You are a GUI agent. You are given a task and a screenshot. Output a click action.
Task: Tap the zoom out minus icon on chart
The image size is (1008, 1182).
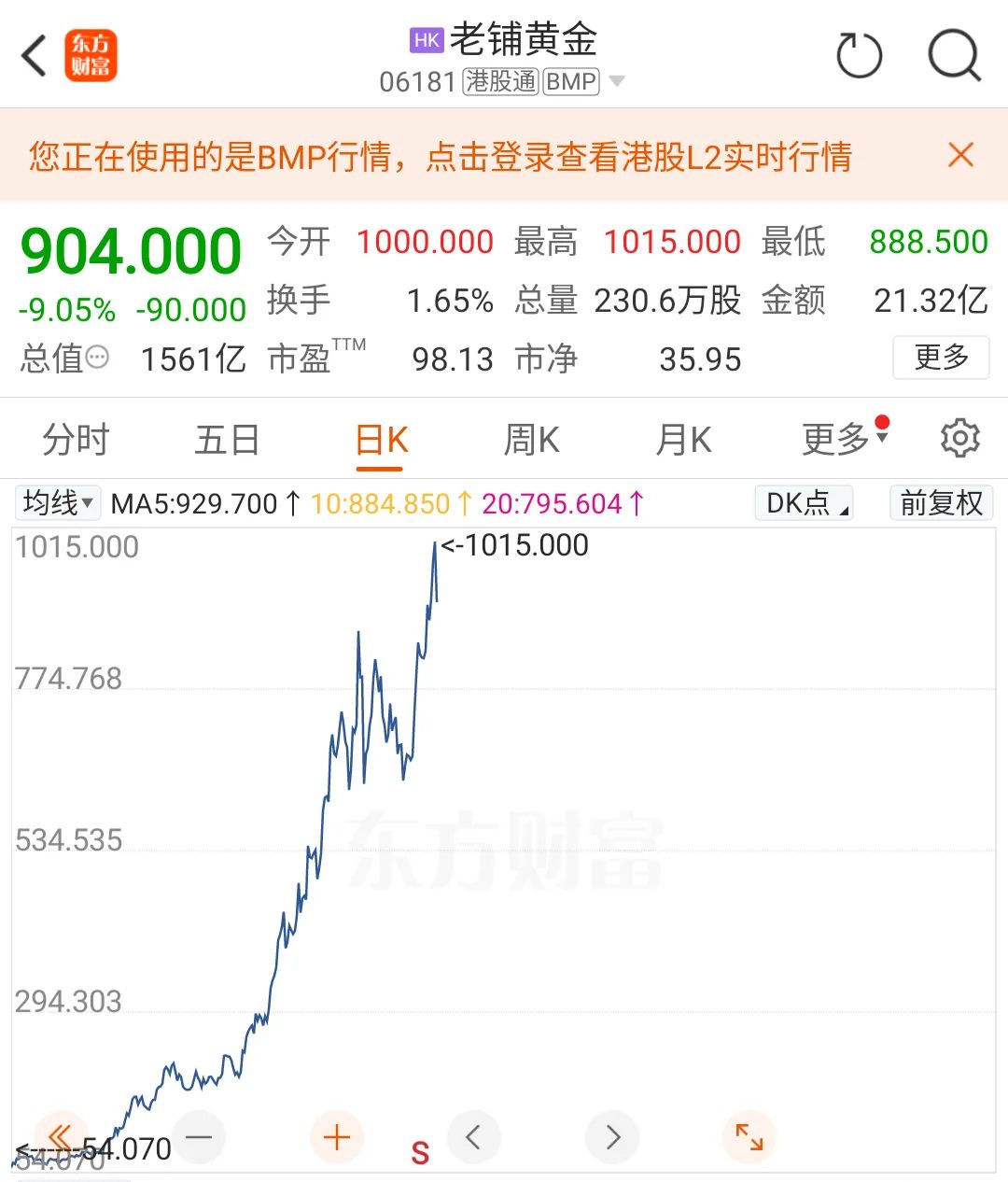[198, 1137]
